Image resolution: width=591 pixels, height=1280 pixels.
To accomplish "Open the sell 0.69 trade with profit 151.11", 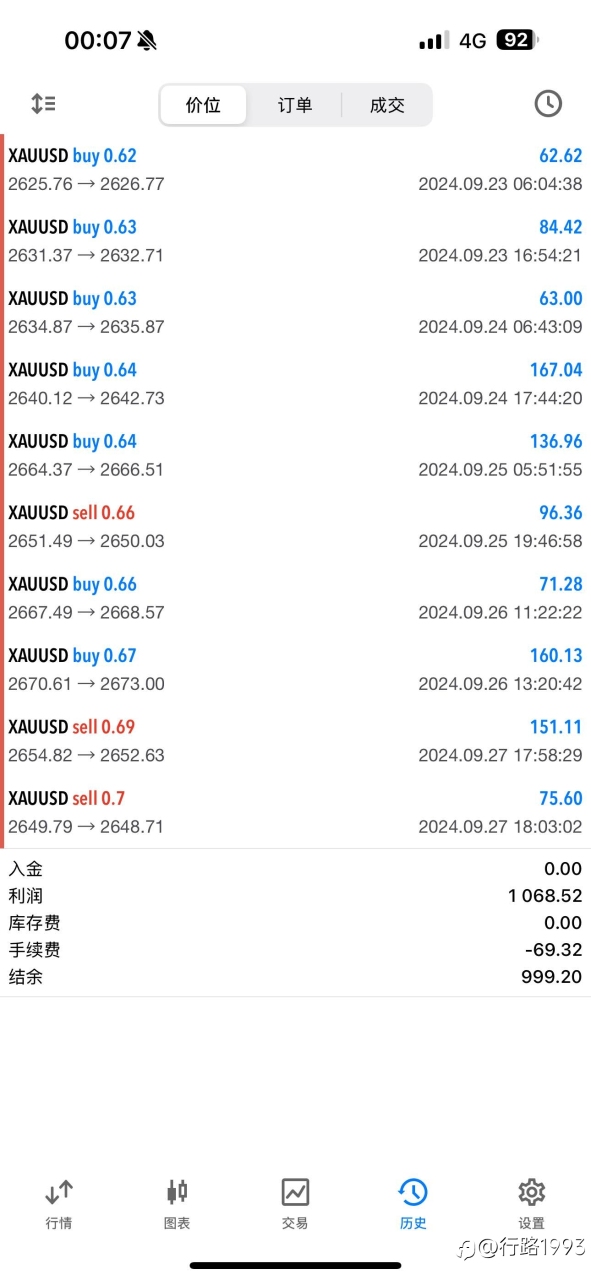I will [295, 741].
